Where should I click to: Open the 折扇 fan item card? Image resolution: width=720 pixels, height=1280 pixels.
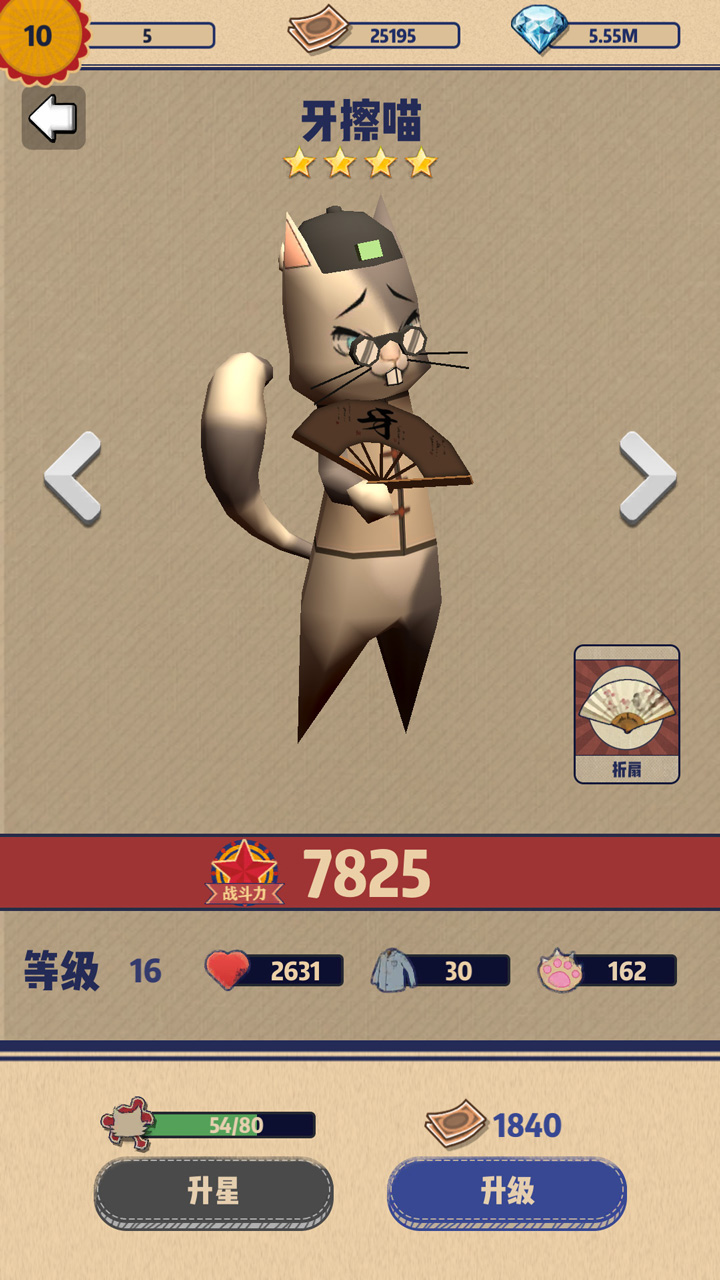(x=627, y=713)
